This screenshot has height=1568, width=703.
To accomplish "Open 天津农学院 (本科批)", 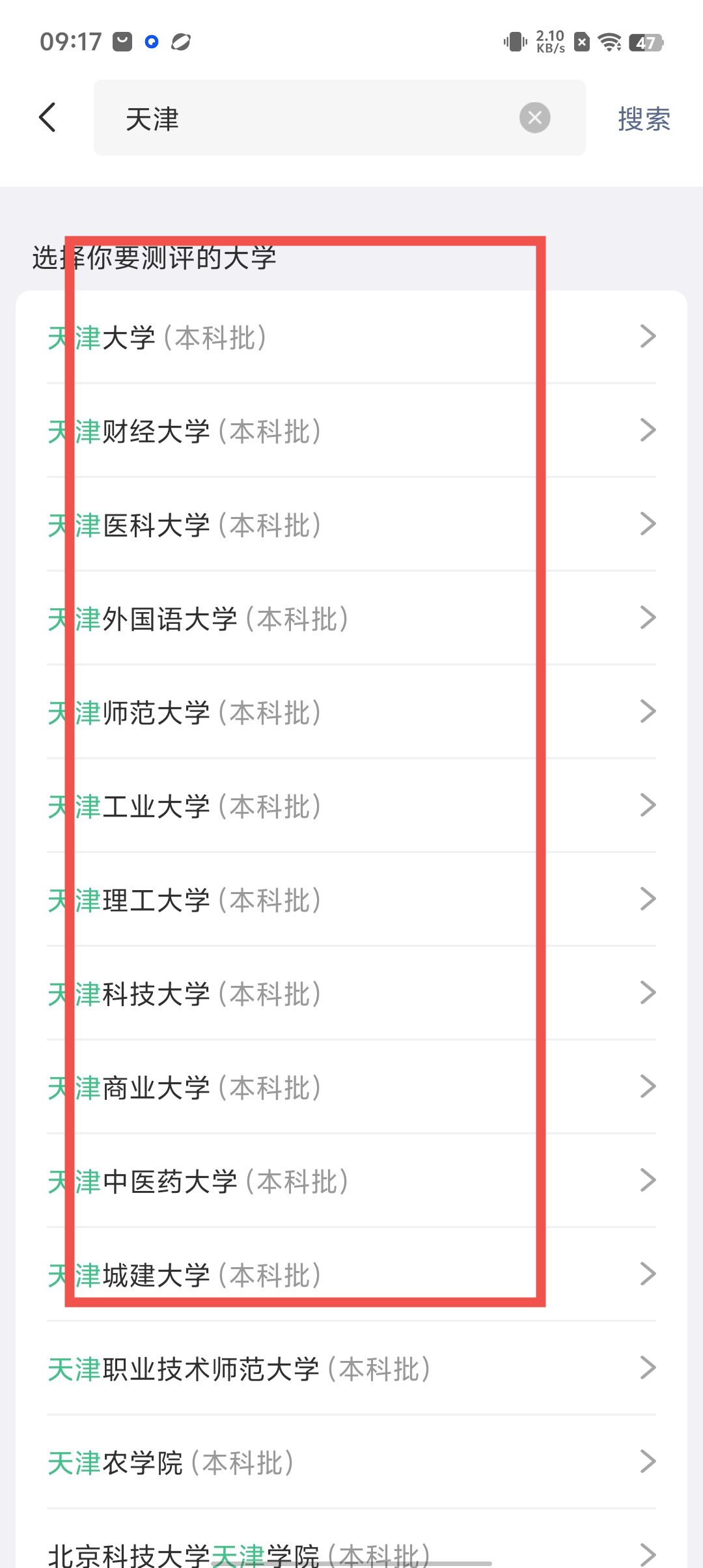I will pos(351,1463).
